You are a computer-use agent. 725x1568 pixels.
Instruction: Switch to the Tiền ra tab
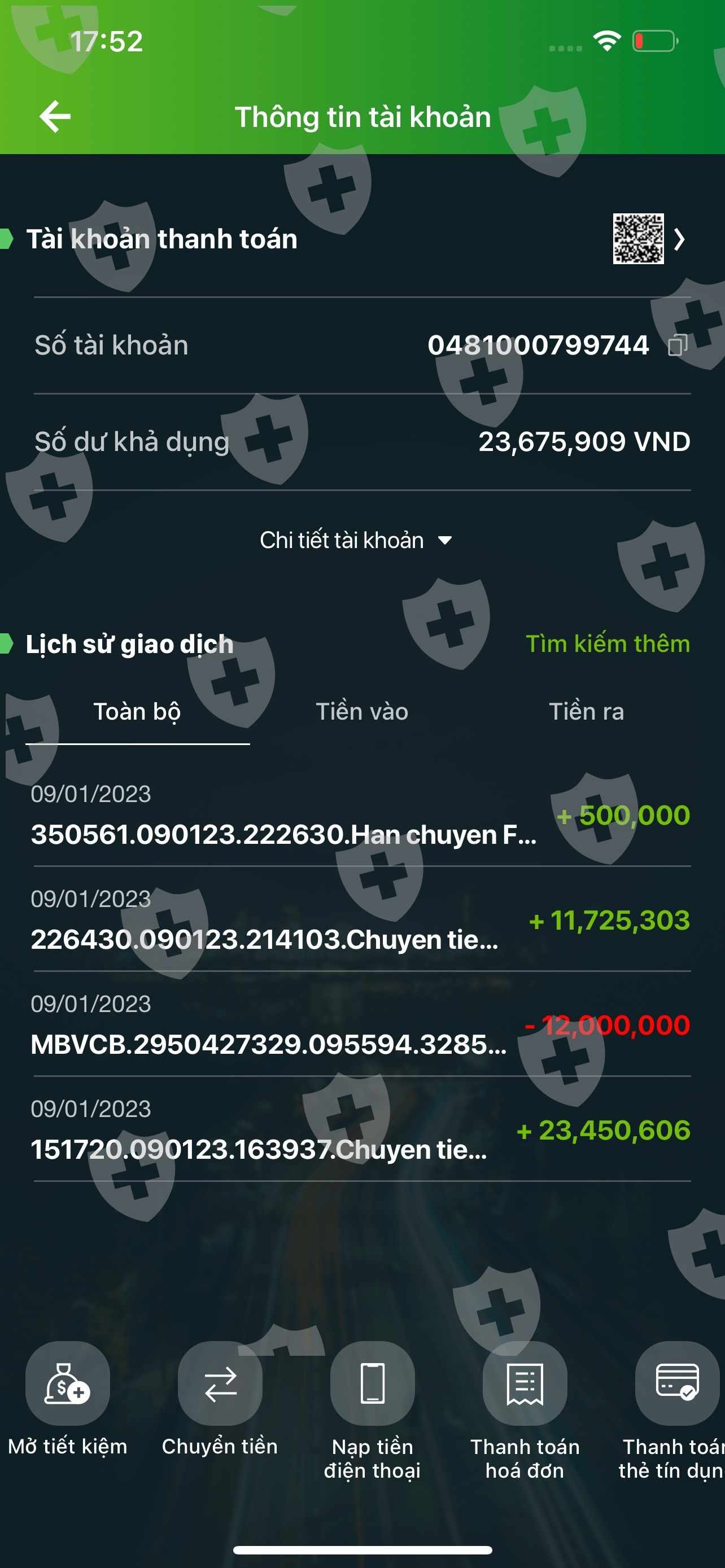pos(586,712)
